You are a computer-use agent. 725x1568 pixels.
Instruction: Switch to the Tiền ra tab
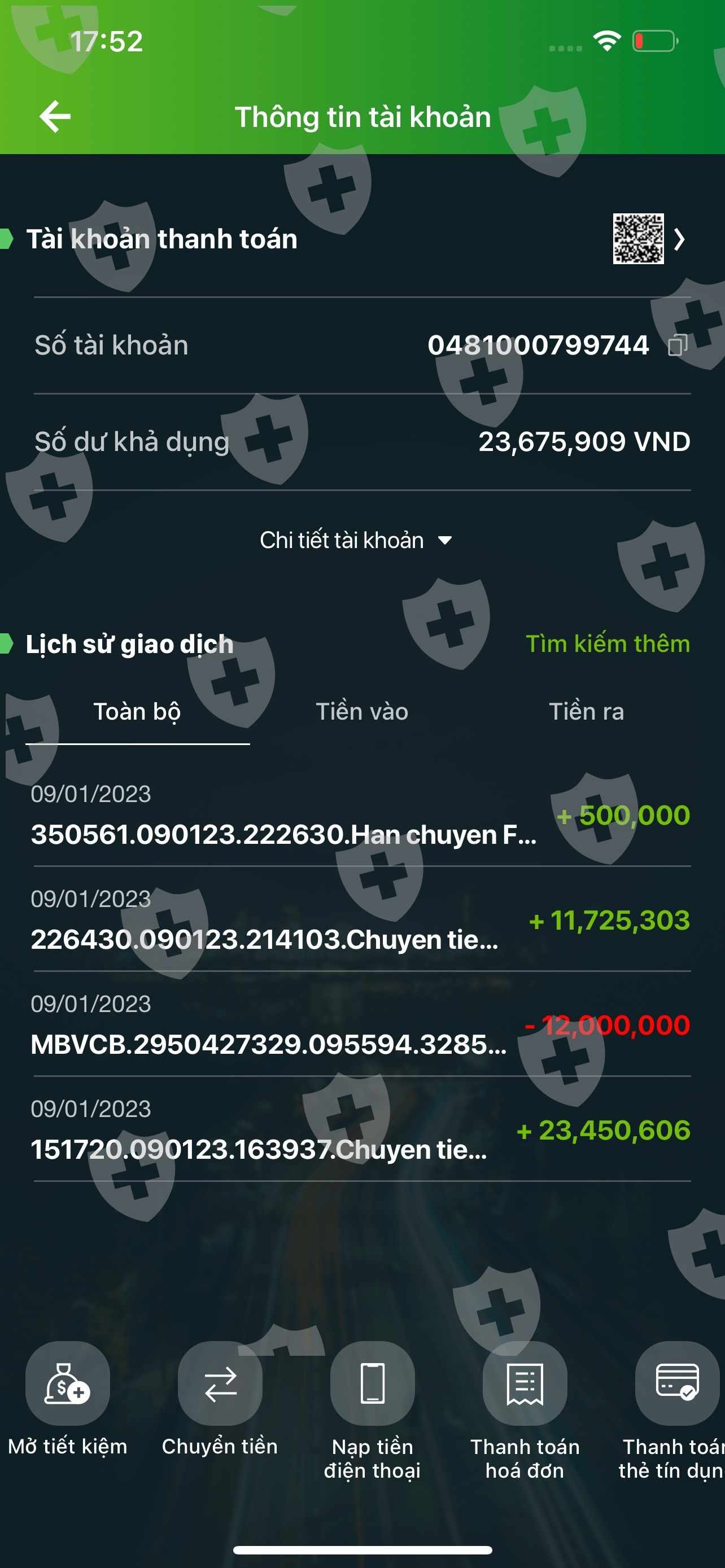pos(586,712)
